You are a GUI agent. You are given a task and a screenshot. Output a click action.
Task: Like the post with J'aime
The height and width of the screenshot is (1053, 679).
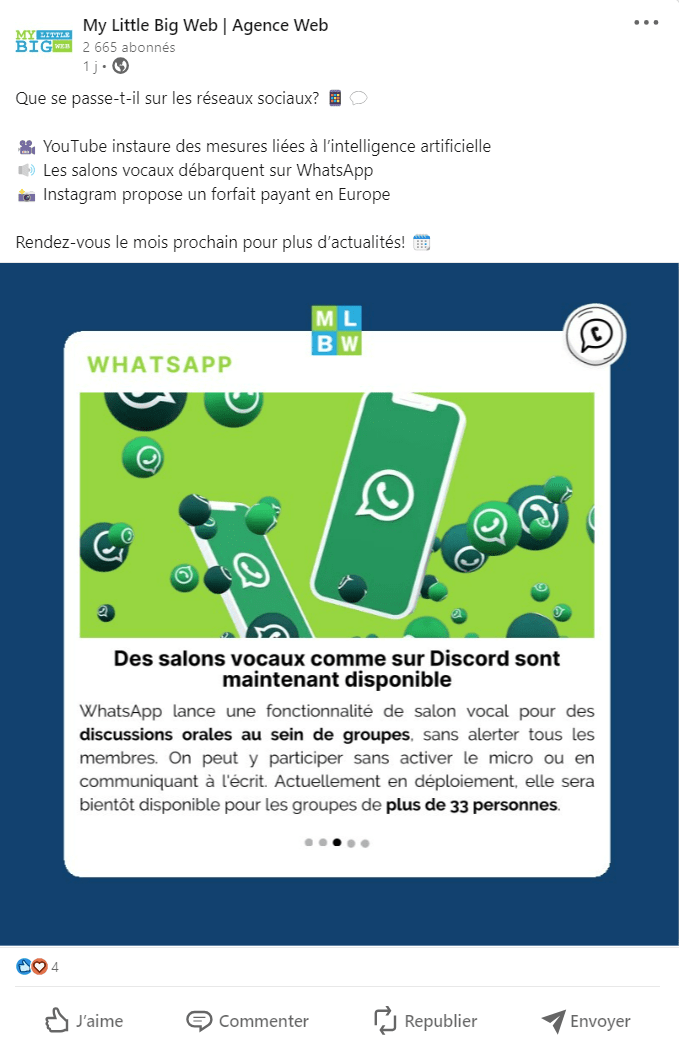click(84, 1021)
